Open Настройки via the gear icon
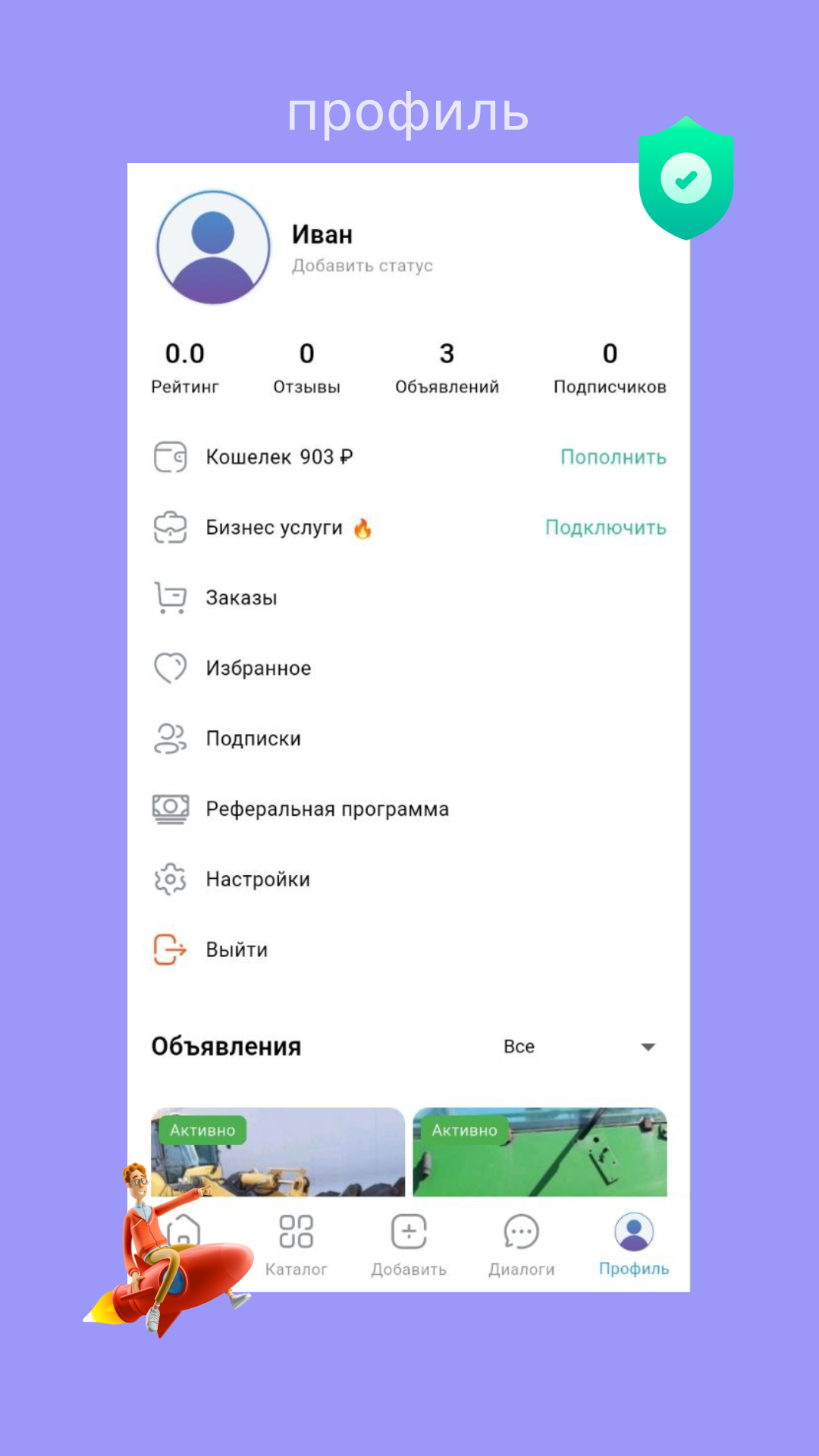The height and width of the screenshot is (1456, 819). [170, 878]
